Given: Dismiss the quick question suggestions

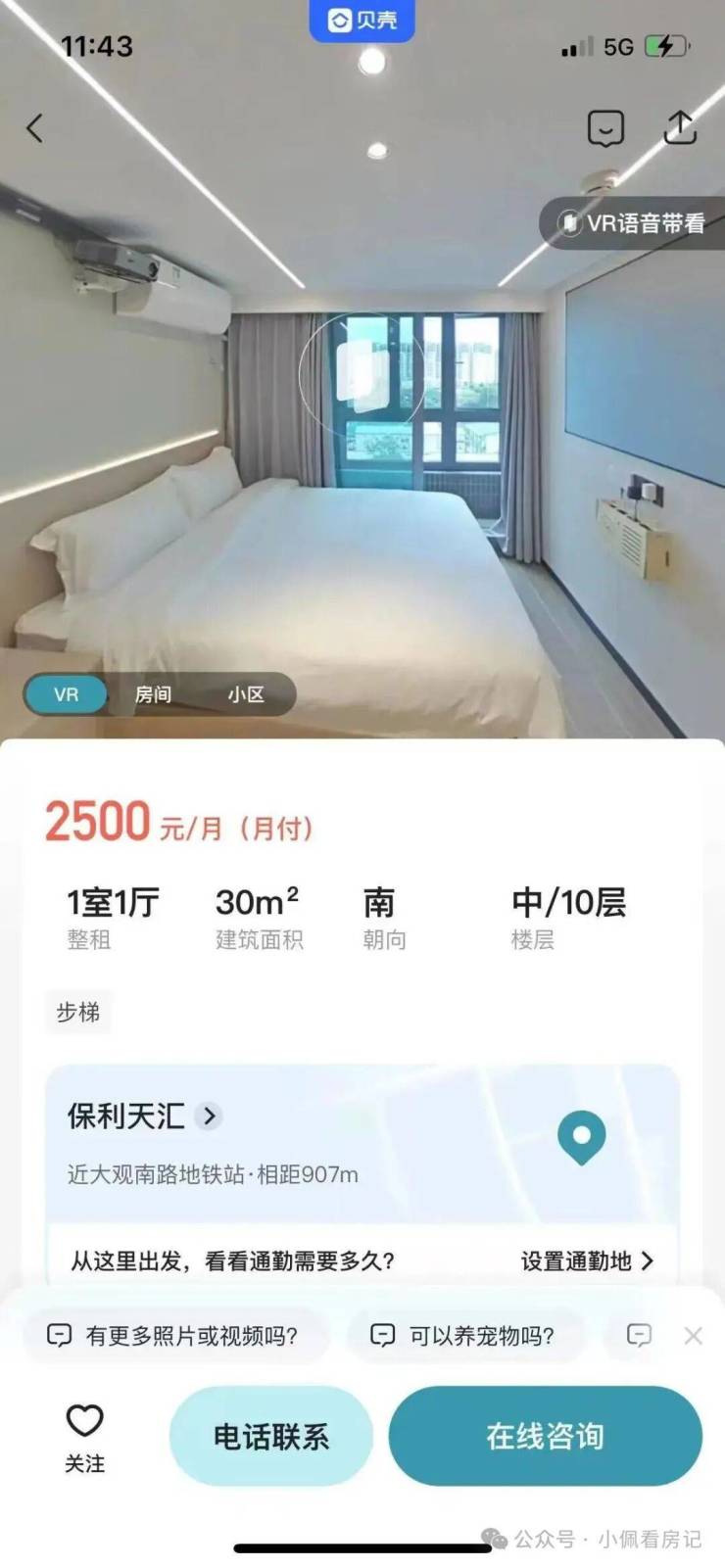Looking at the screenshot, I should [x=693, y=1335].
